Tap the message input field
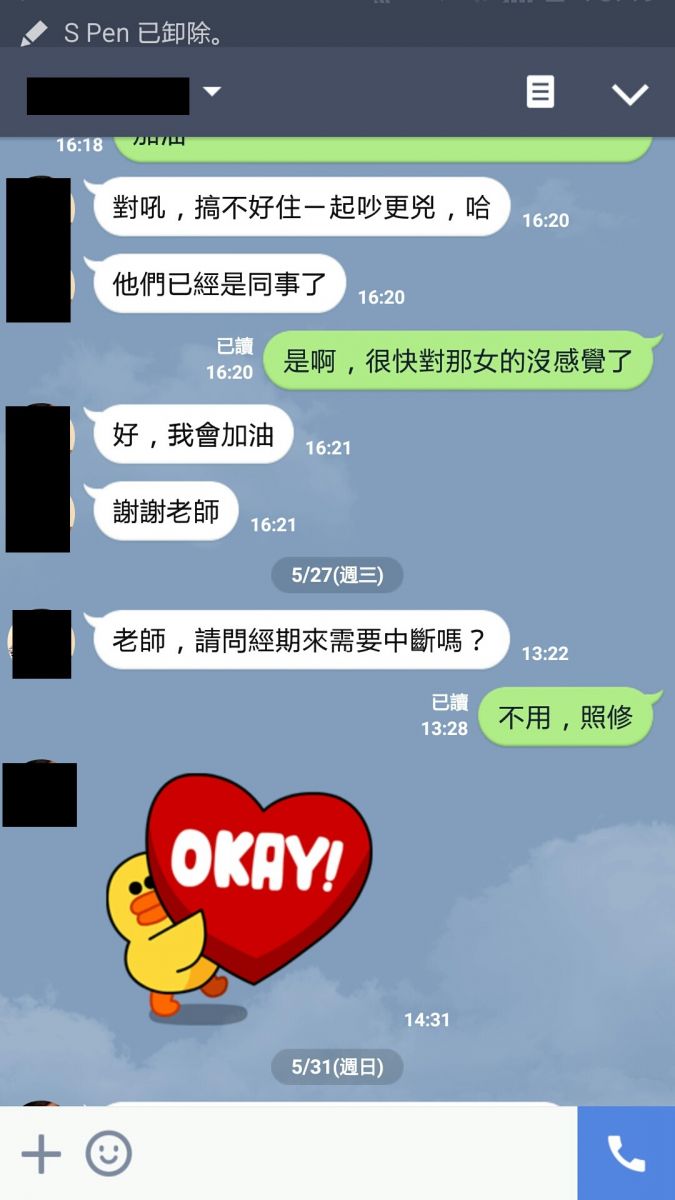 point(350,1154)
